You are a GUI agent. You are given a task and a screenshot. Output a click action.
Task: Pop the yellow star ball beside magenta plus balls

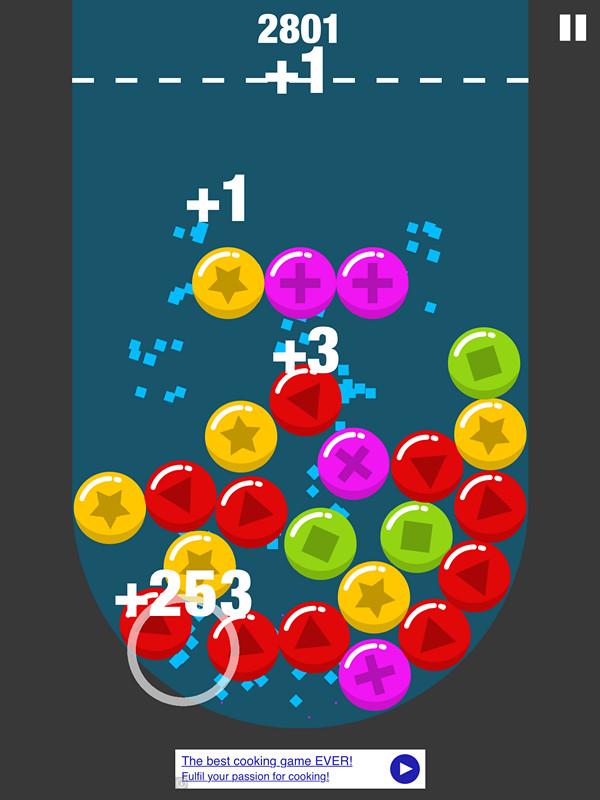tap(228, 283)
